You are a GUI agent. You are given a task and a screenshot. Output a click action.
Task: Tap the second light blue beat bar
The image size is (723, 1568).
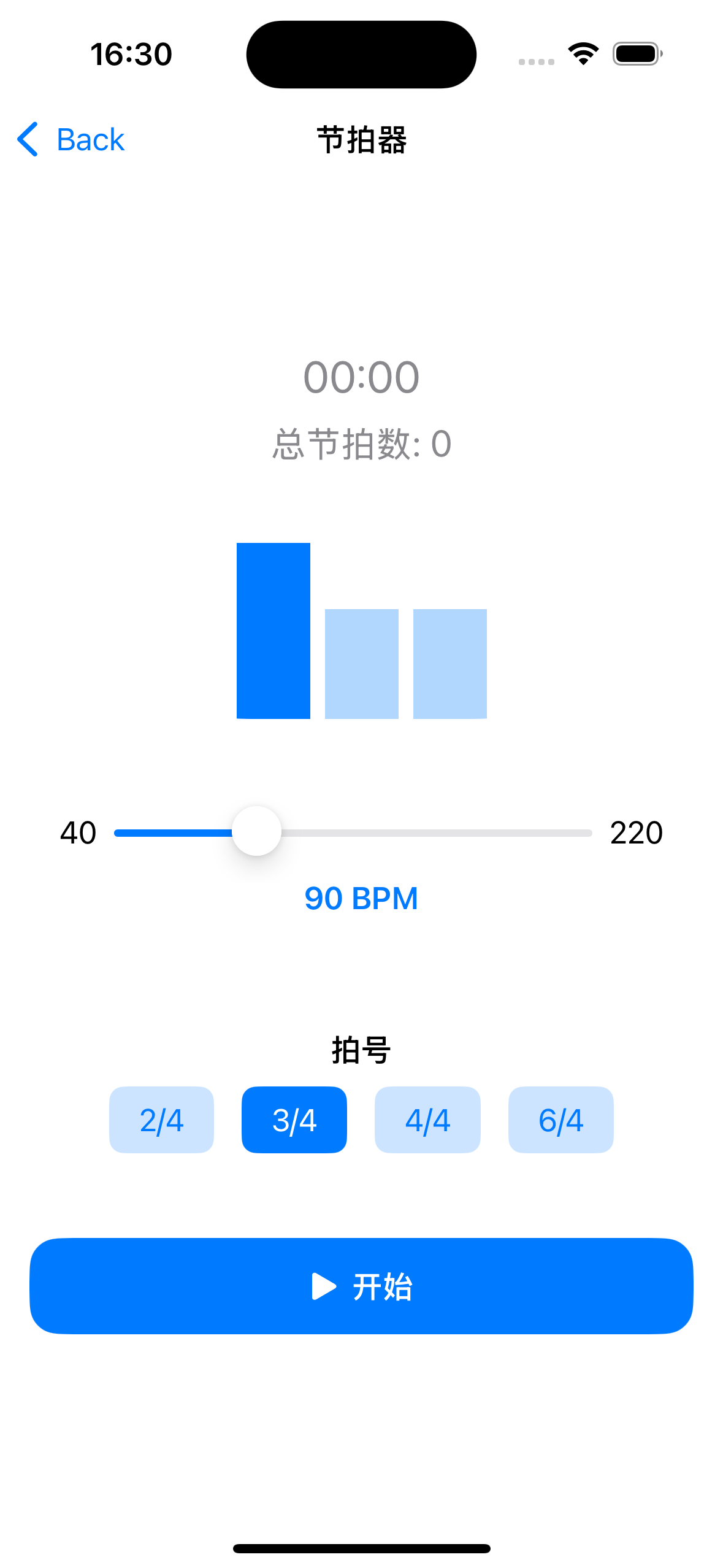362,664
